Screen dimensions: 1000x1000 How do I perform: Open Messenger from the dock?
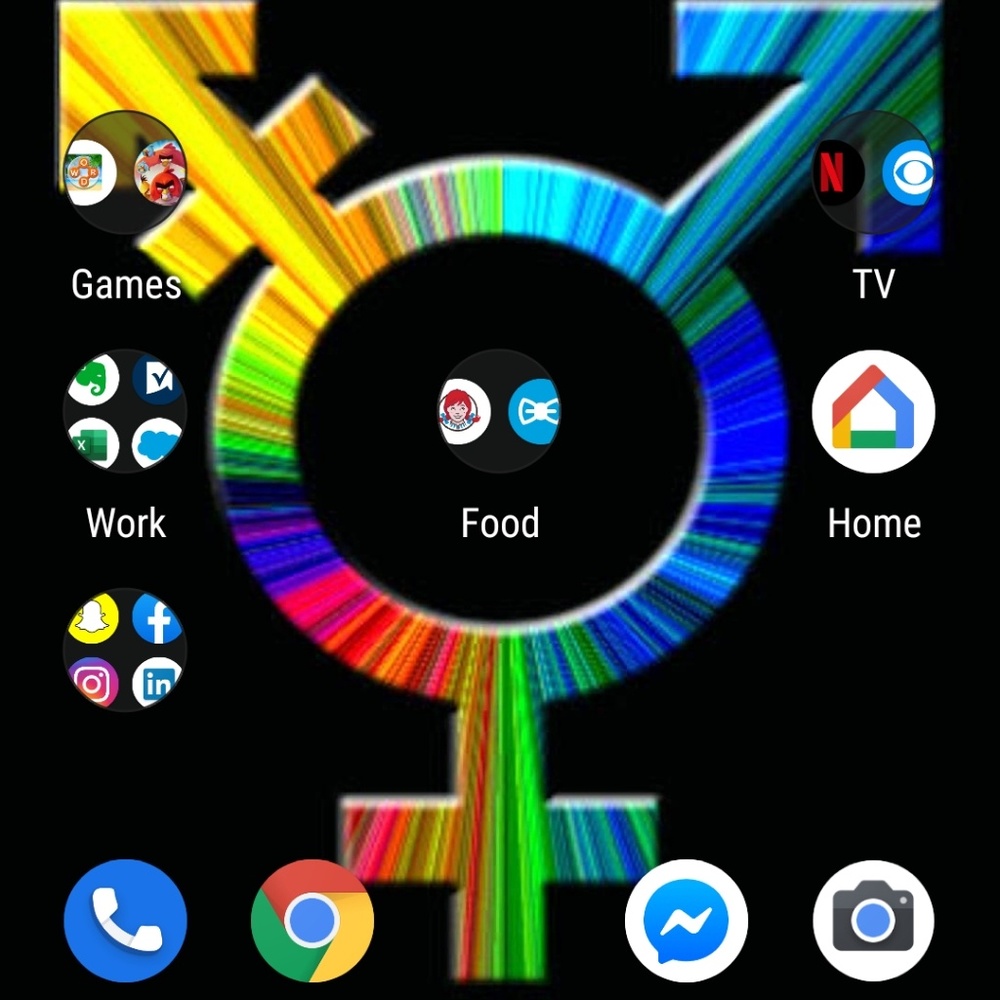(686, 920)
